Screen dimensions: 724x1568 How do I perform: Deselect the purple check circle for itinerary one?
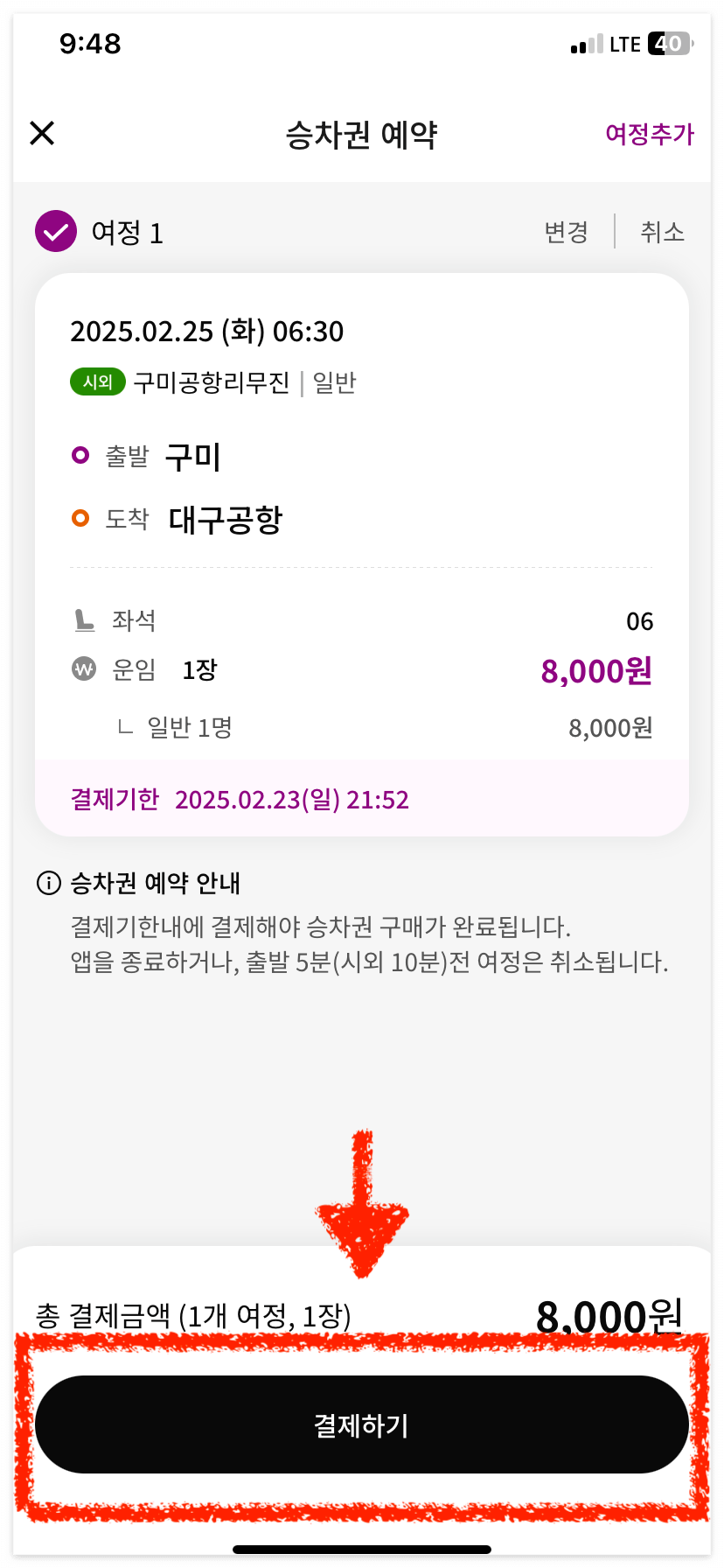point(56,231)
